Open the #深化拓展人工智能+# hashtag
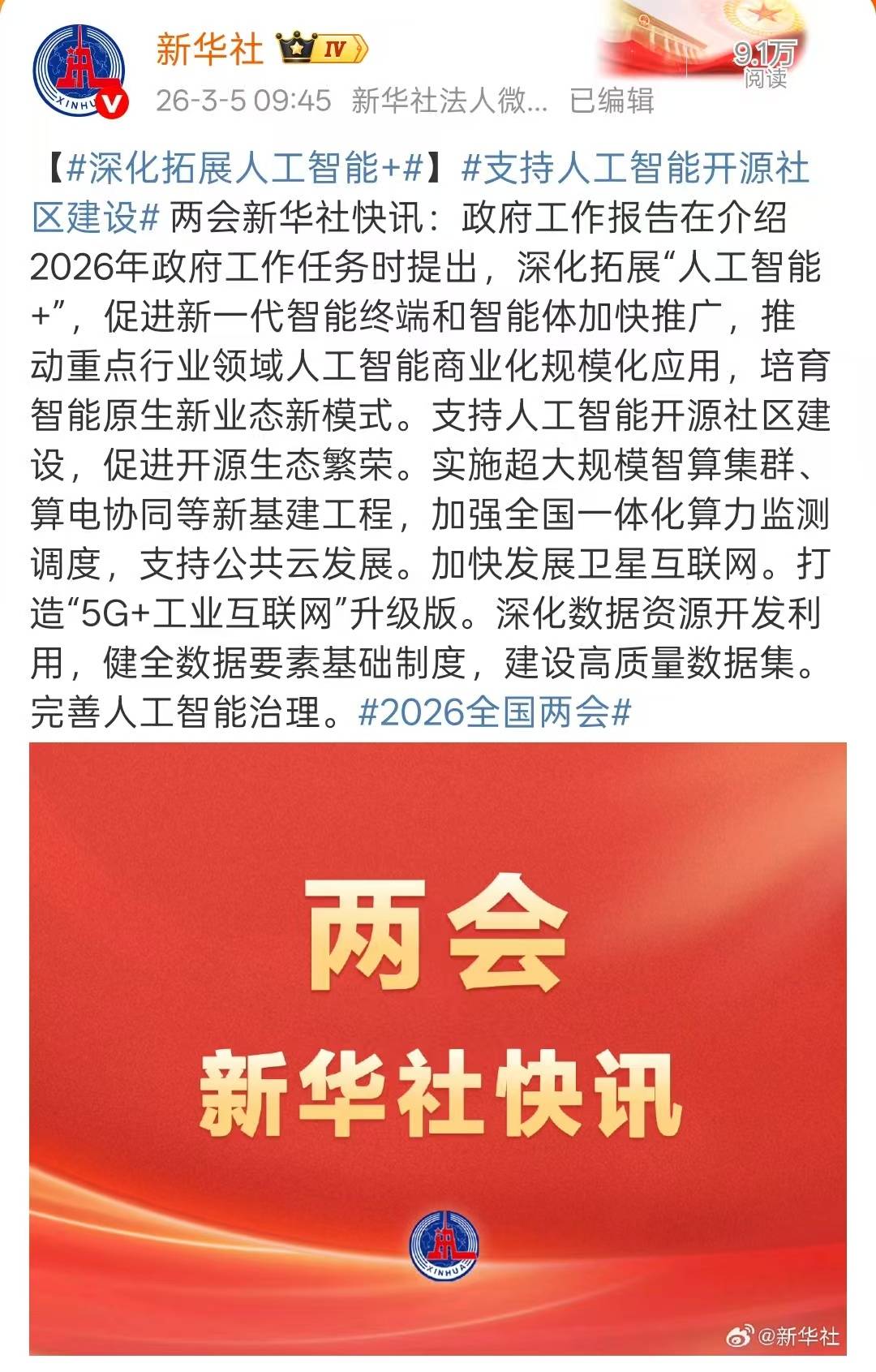The width and height of the screenshot is (876, 1372). click(245, 169)
